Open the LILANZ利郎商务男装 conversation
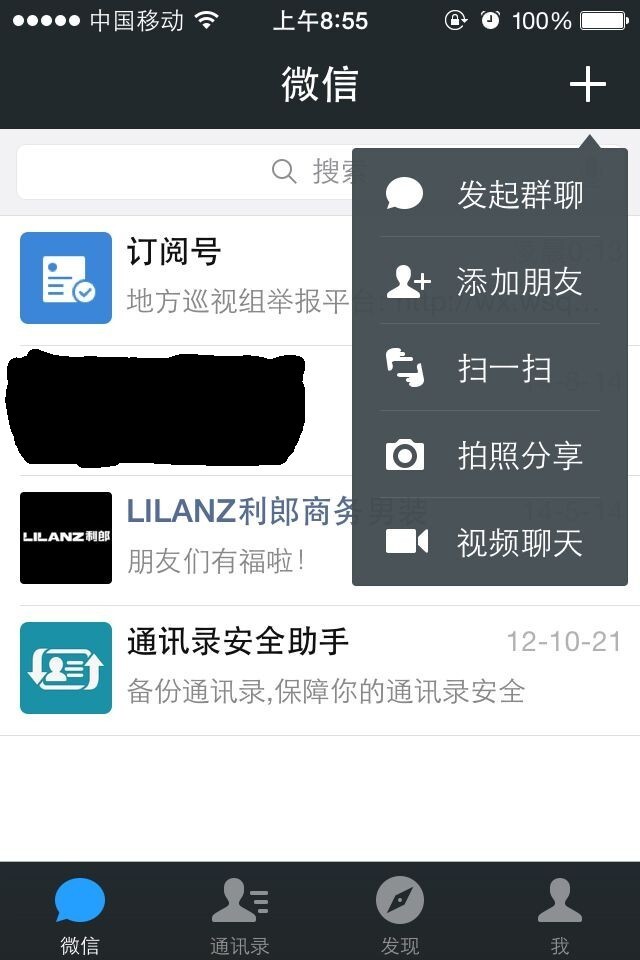The width and height of the screenshot is (640, 960). coord(180,538)
